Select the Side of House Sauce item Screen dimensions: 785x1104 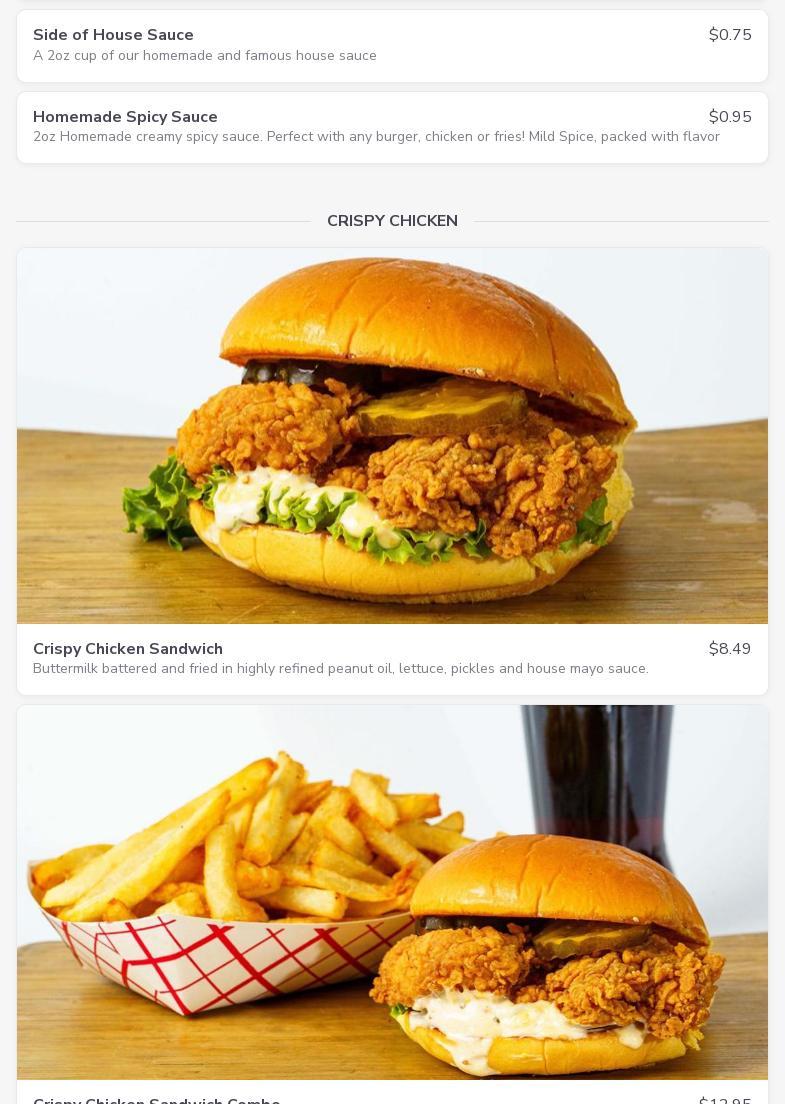point(392,46)
